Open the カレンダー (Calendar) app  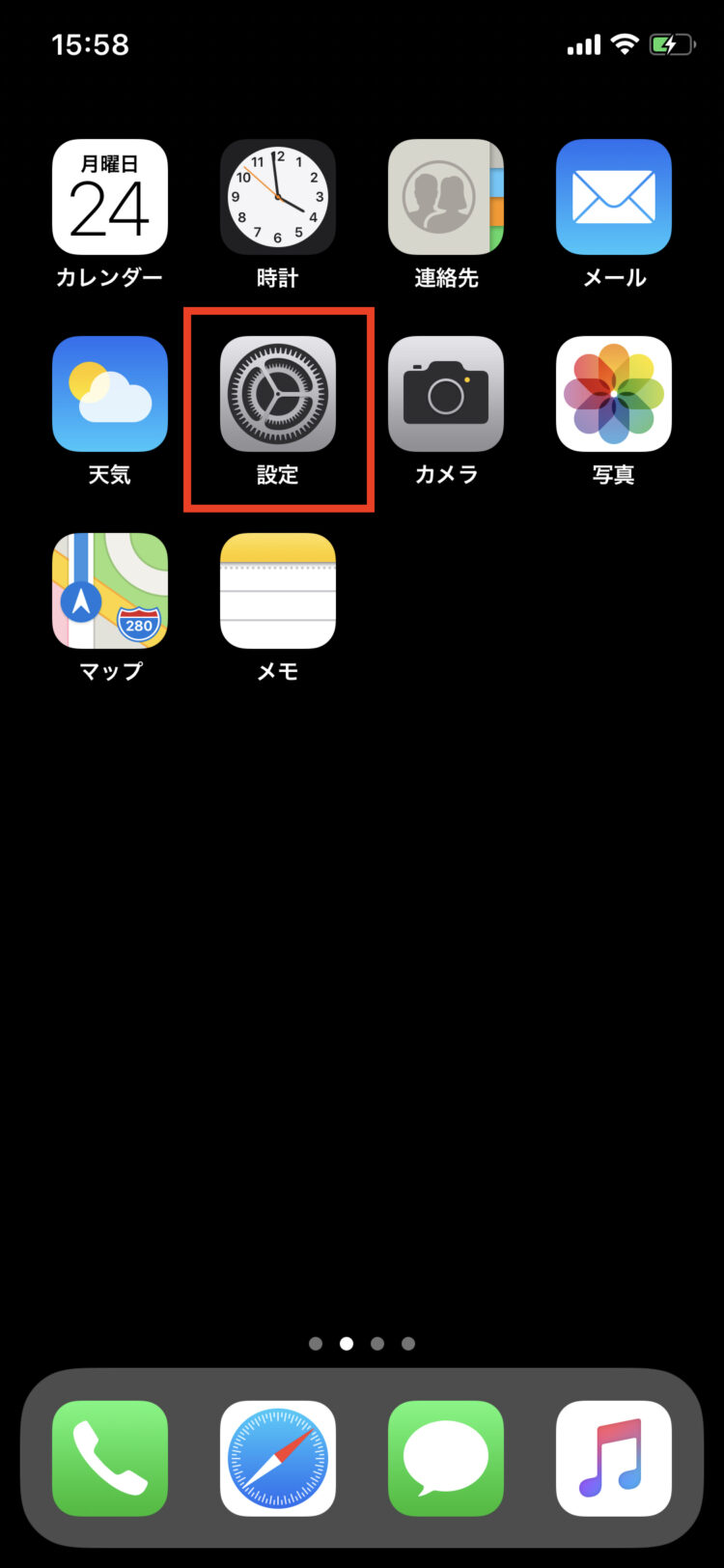tap(109, 197)
